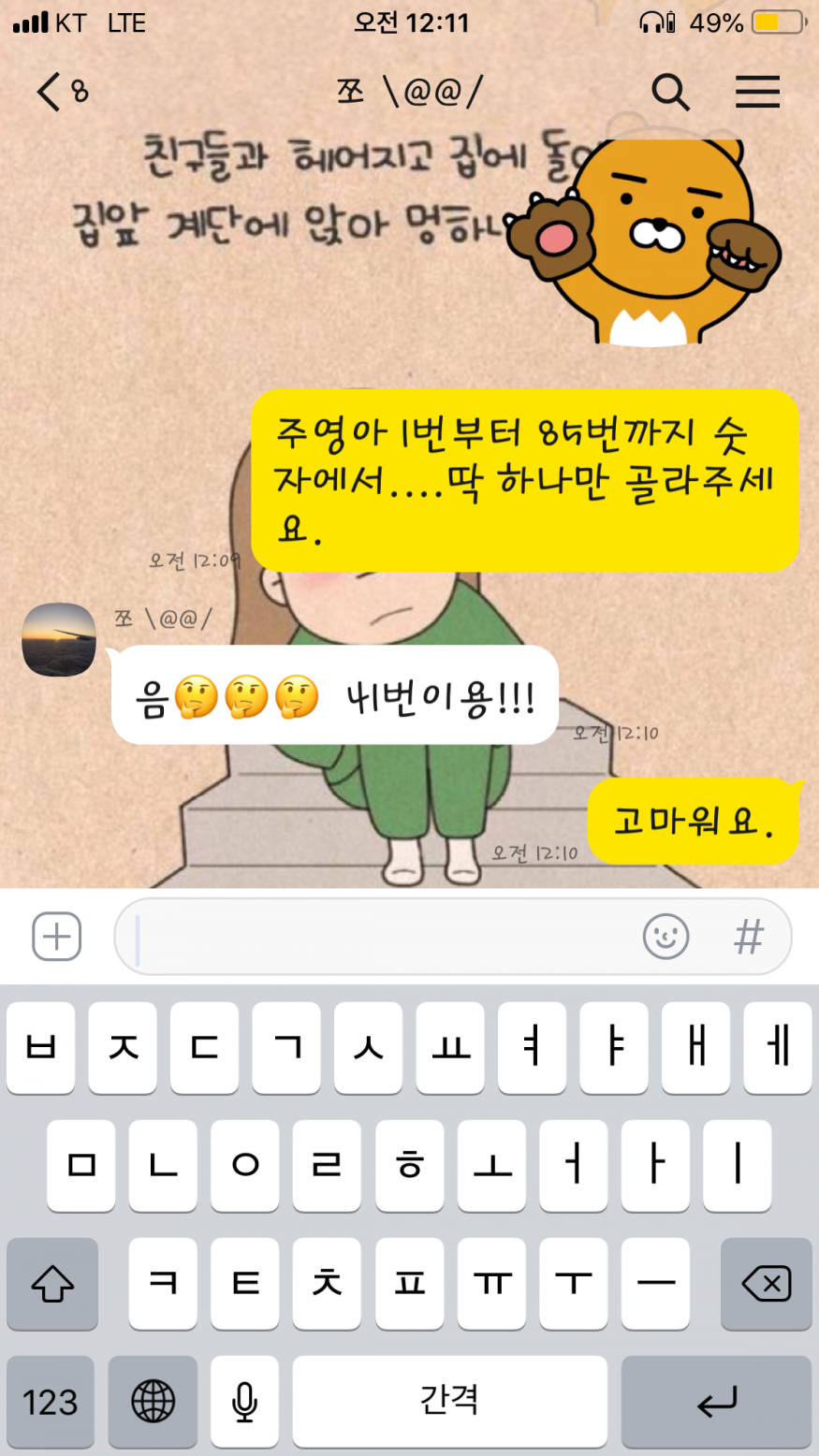Focus the message input field
This screenshot has height=1456, width=819.
pos(374,937)
